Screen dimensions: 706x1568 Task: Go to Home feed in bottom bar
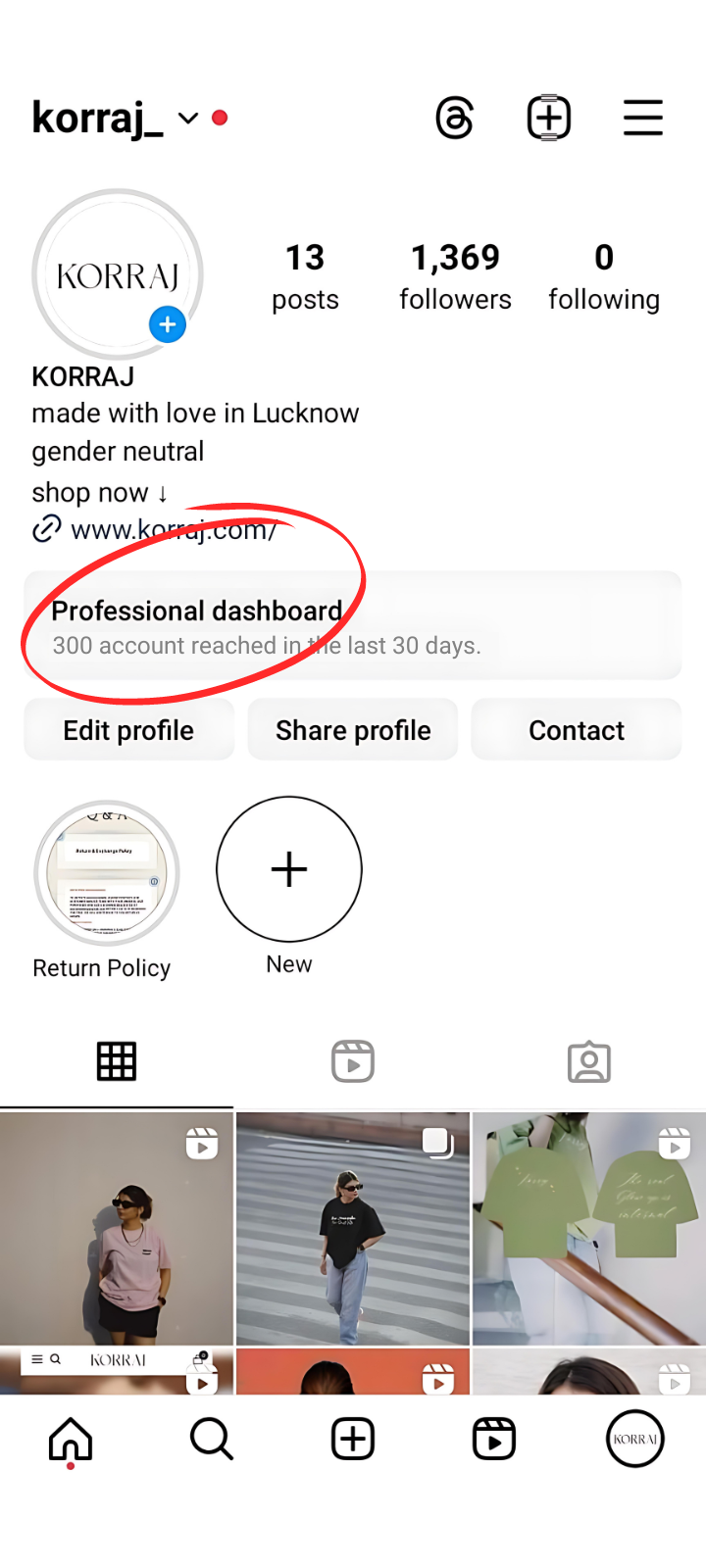click(x=71, y=1440)
